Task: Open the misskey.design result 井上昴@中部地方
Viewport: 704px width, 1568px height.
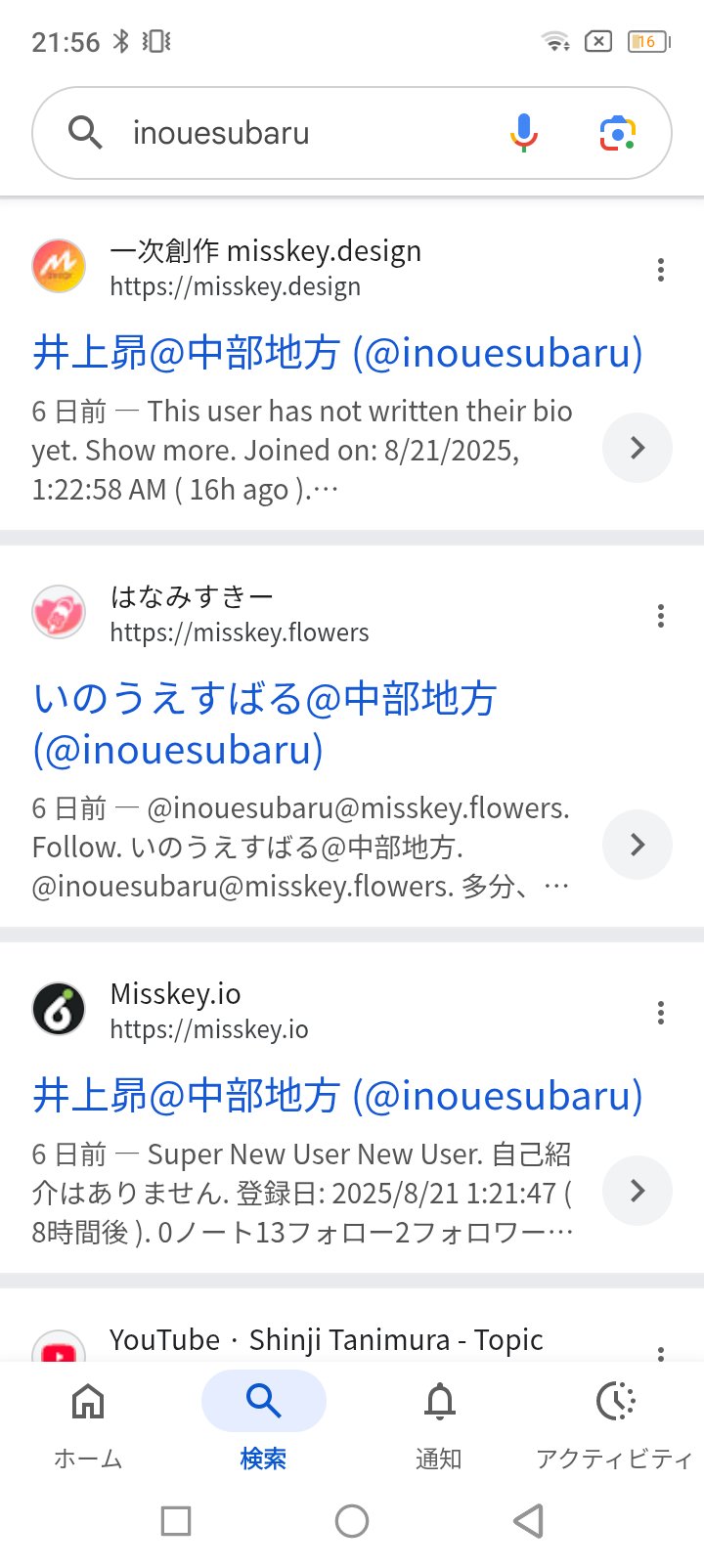Action: [x=337, y=353]
